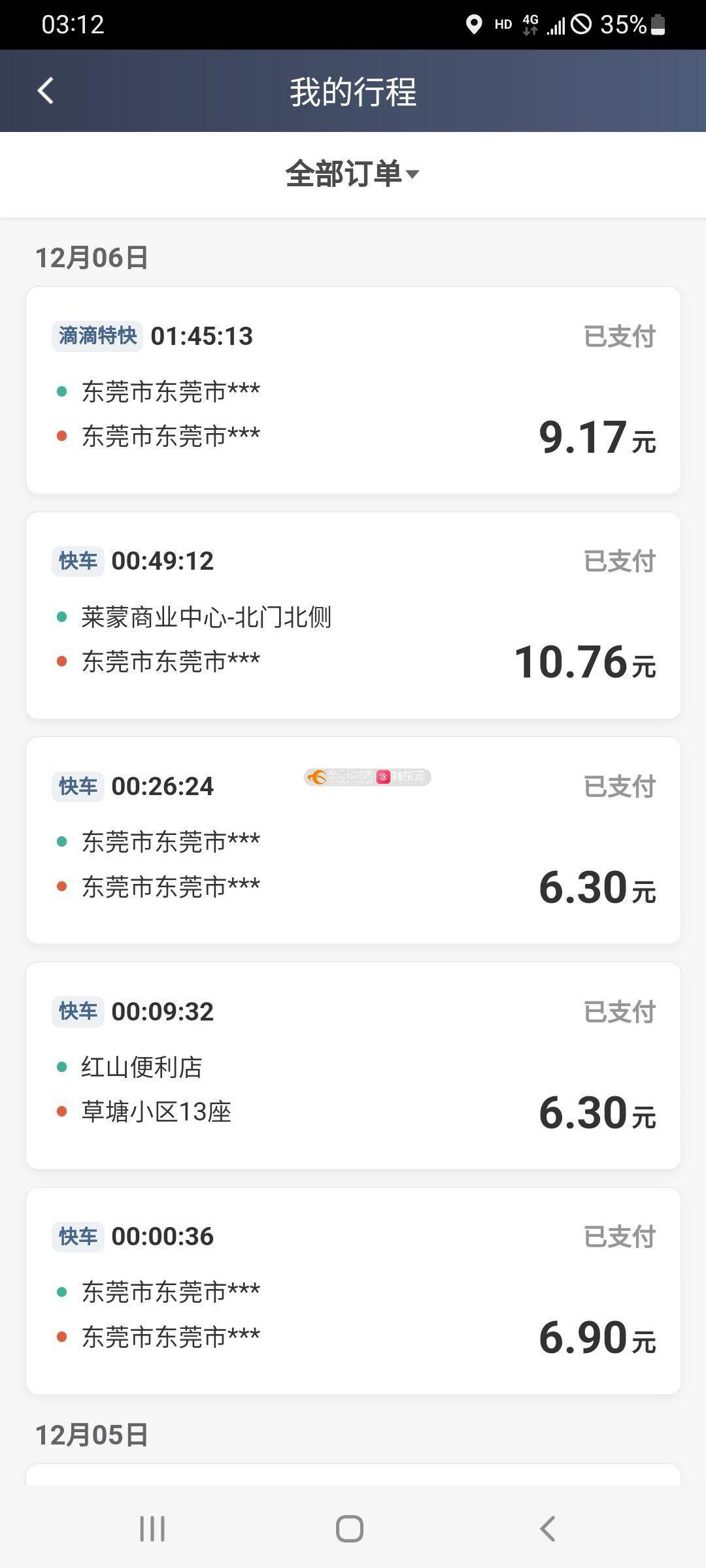The image size is (706, 1568).
Task: Open the trip from 红山便利店
Action: (353, 1066)
